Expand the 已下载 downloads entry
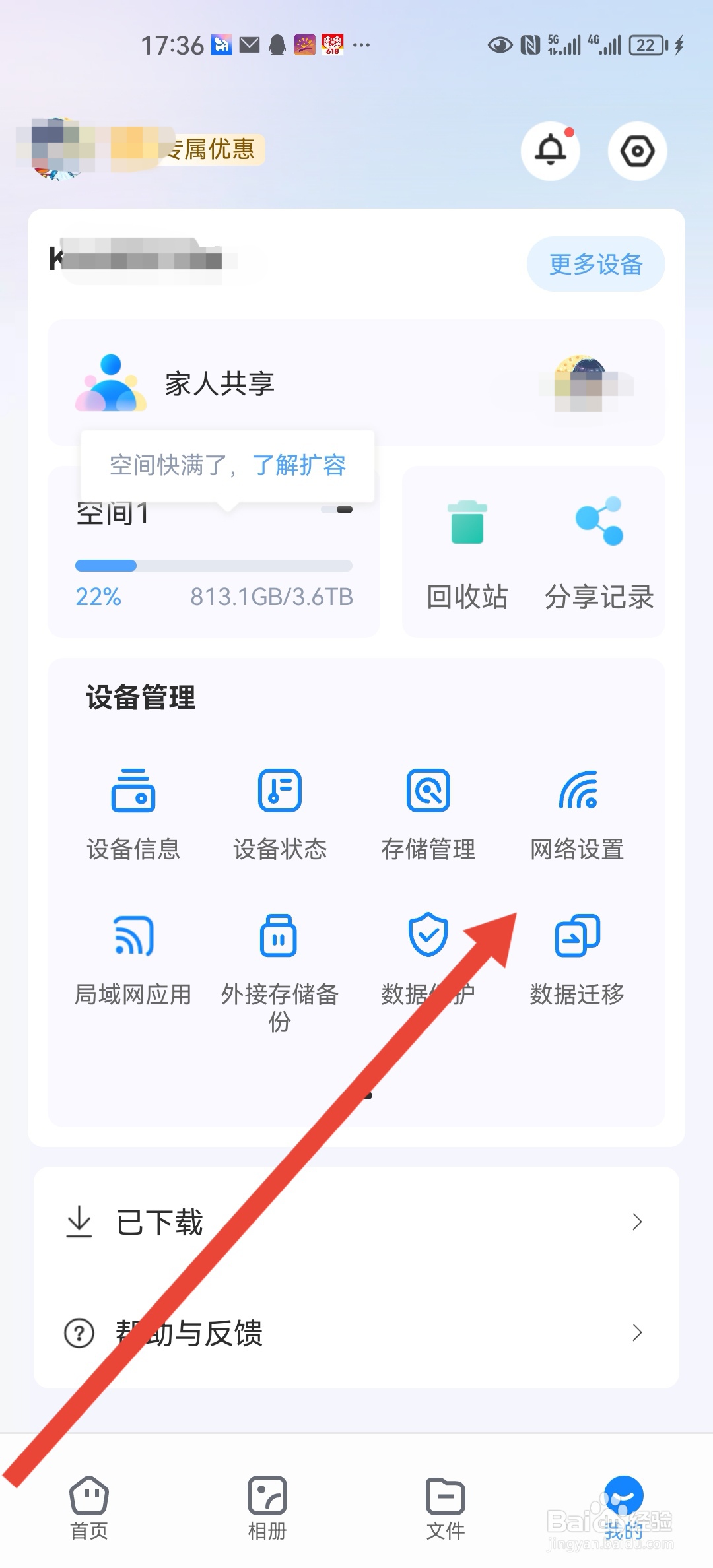Screen dimensions: 713x1568 [x=356, y=1222]
